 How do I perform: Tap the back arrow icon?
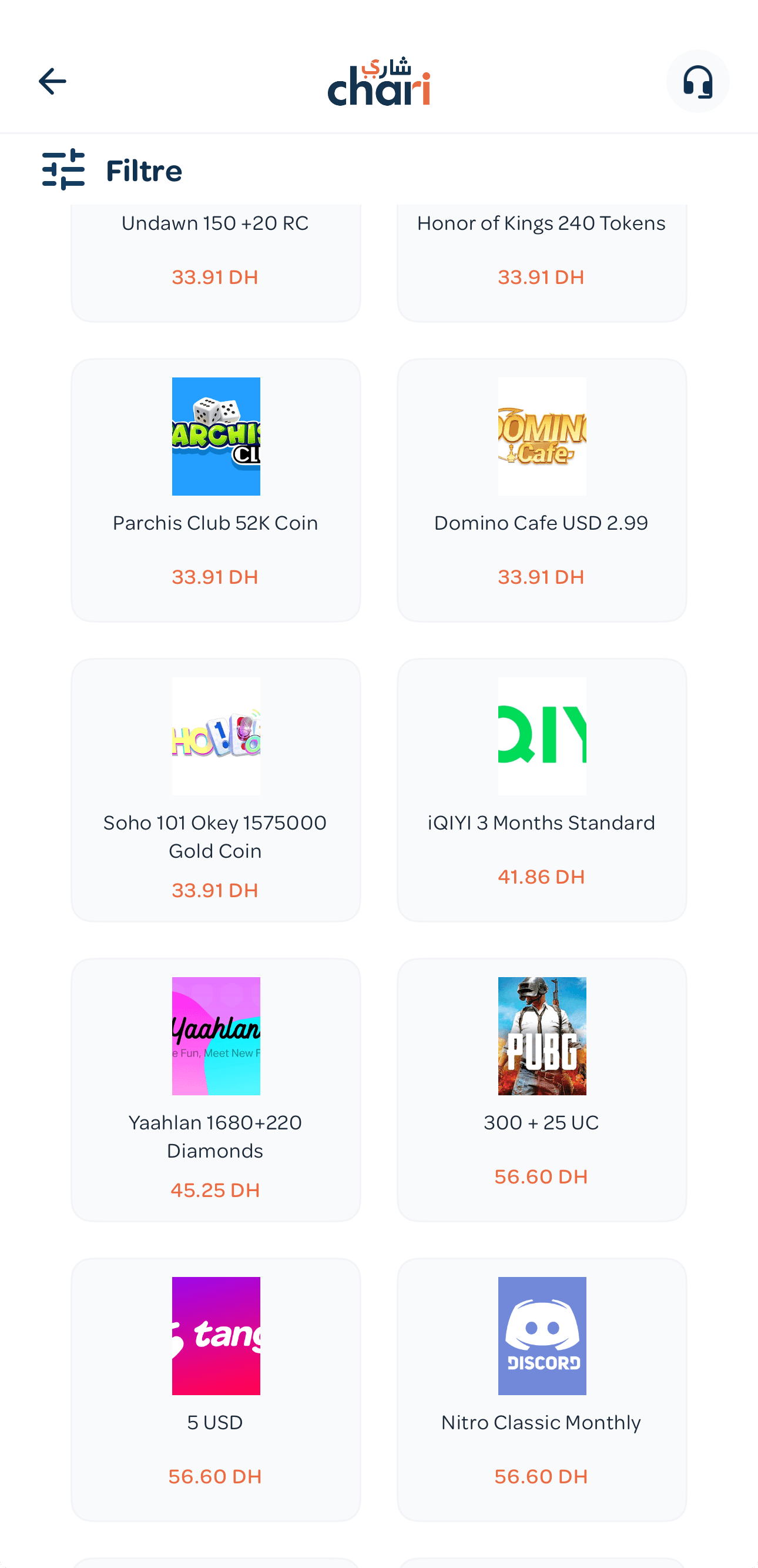coord(52,81)
